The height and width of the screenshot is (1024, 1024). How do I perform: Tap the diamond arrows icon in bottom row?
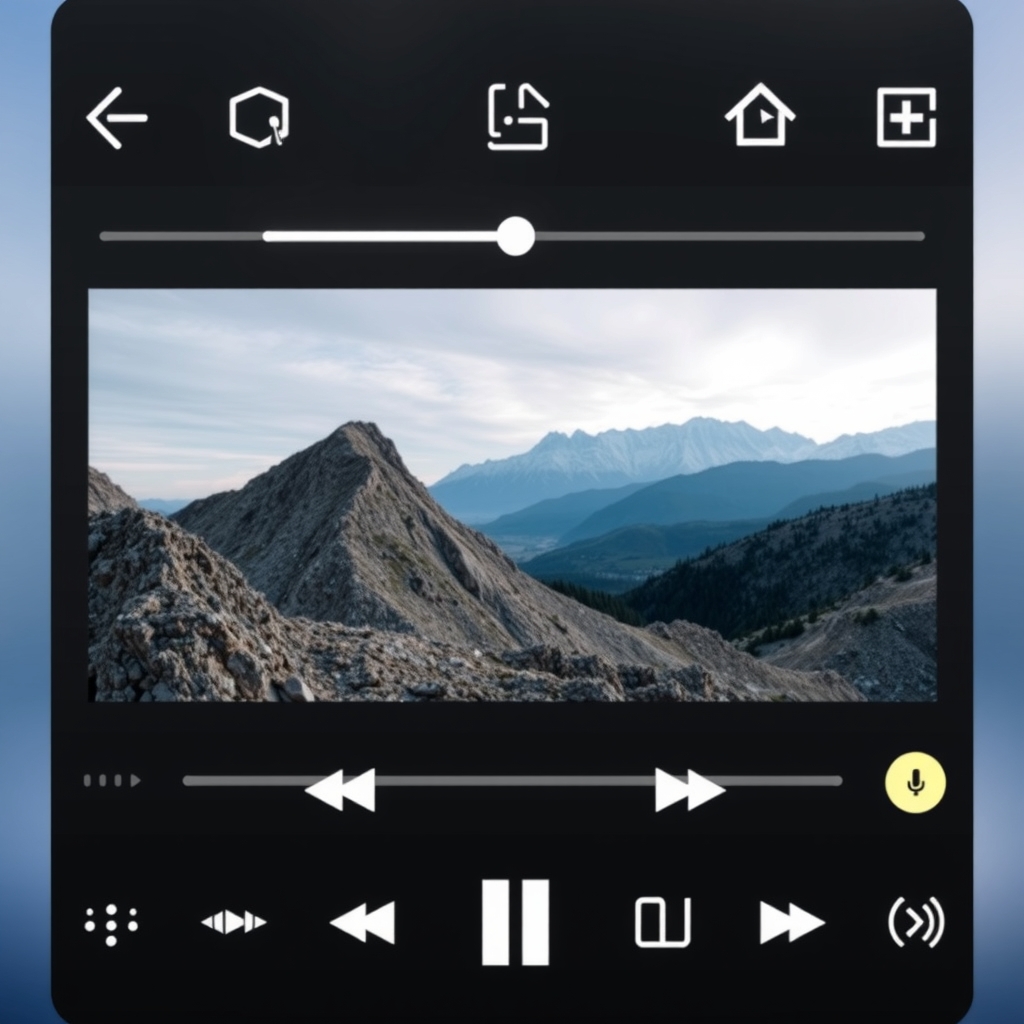[233, 922]
